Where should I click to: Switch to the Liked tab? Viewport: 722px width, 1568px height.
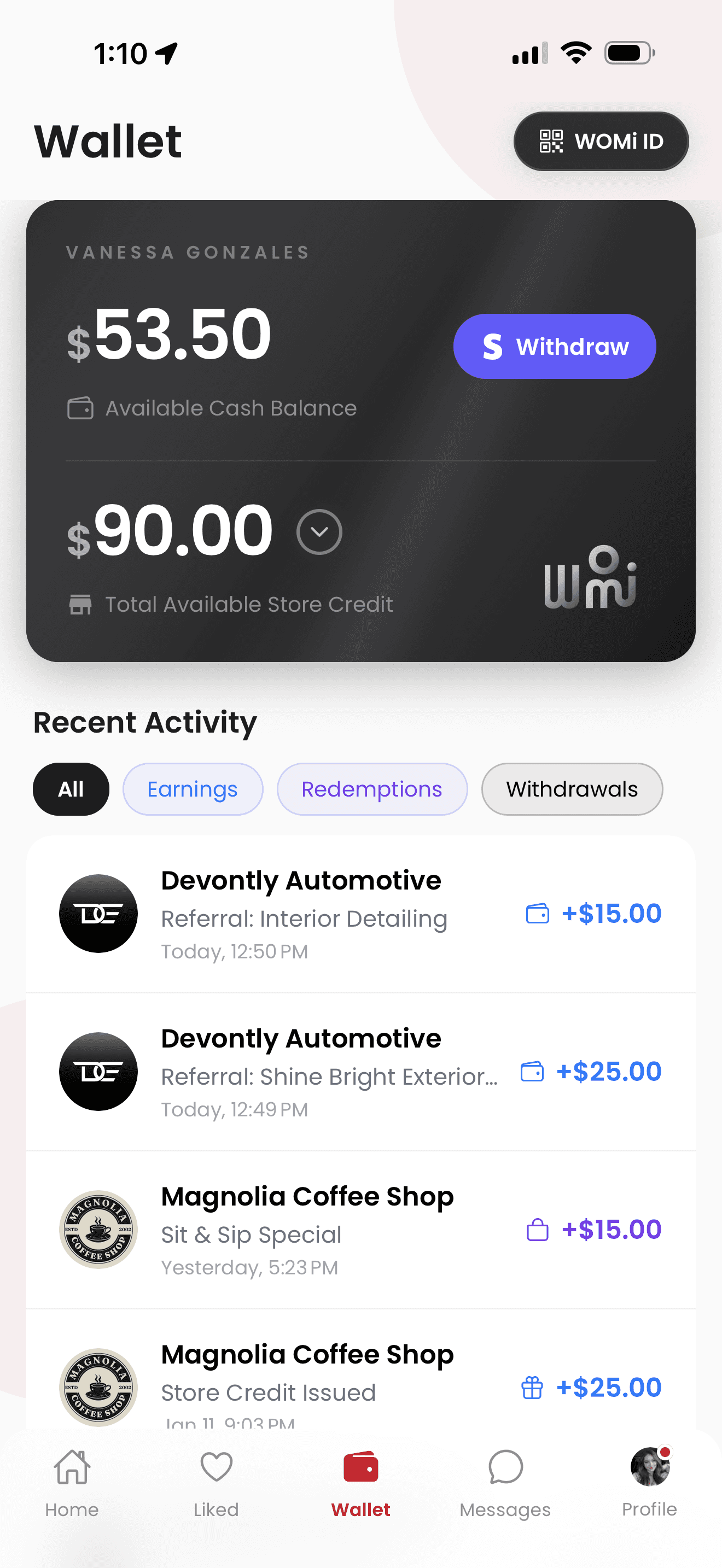pos(216,1482)
